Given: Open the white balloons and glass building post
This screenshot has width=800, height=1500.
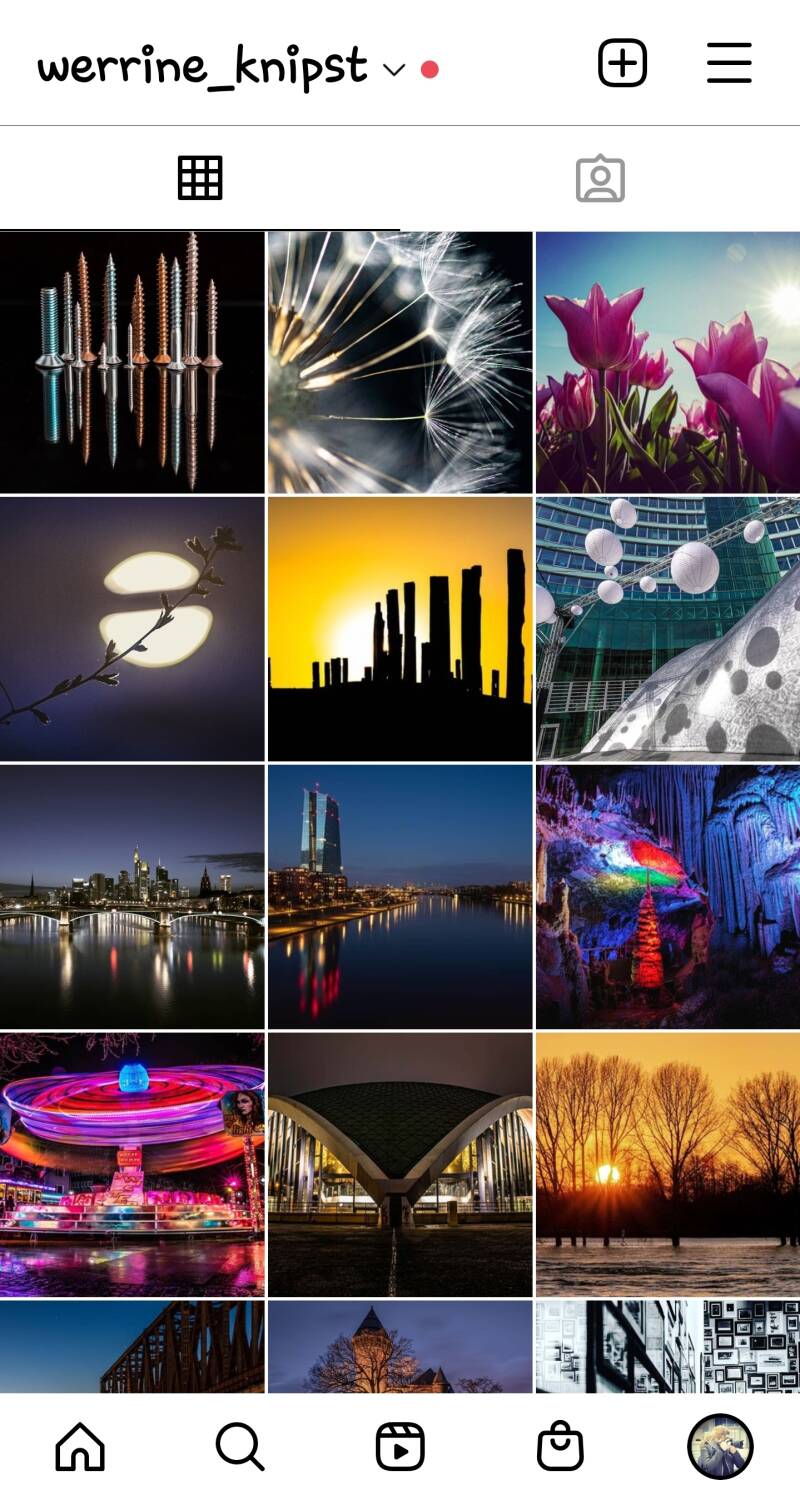Looking at the screenshot, I should pos(668,629).
